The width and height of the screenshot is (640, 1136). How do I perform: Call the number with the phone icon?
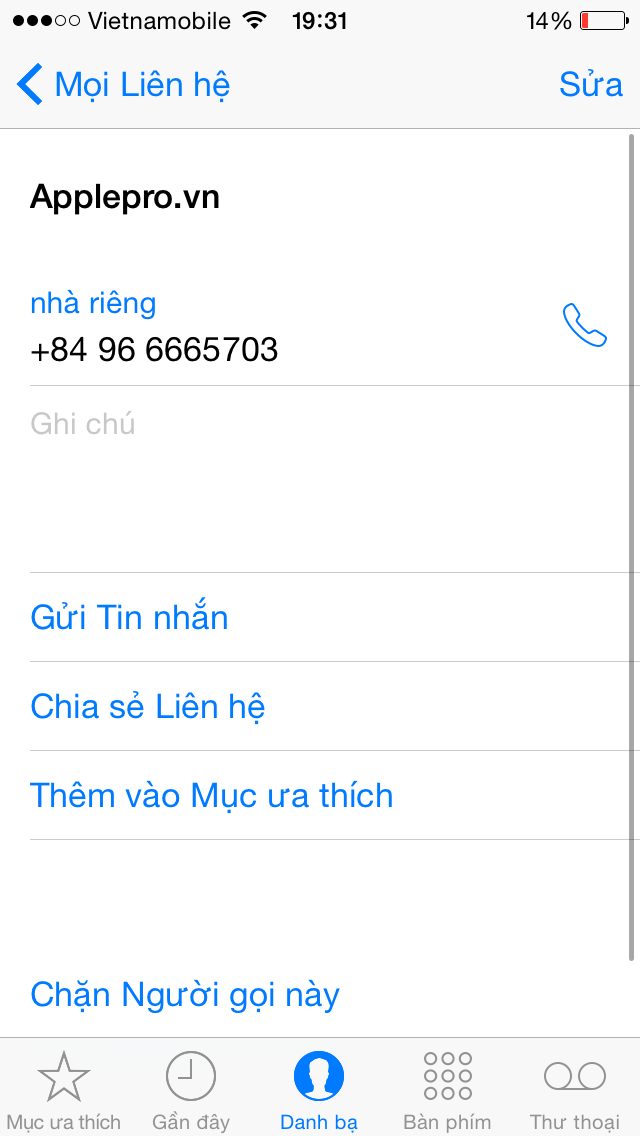pos(584,325)
